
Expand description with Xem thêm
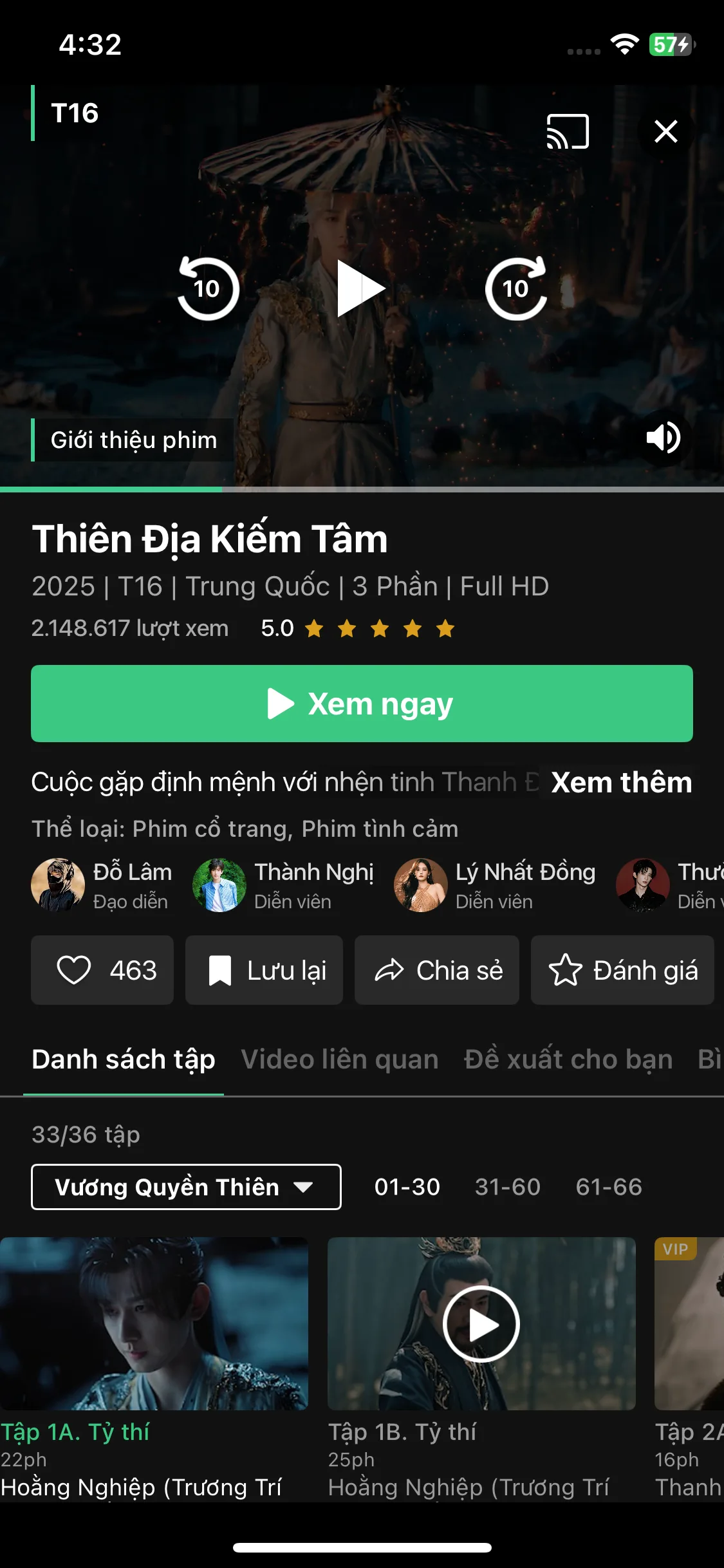pyautogui.click(x=621, y=783)
